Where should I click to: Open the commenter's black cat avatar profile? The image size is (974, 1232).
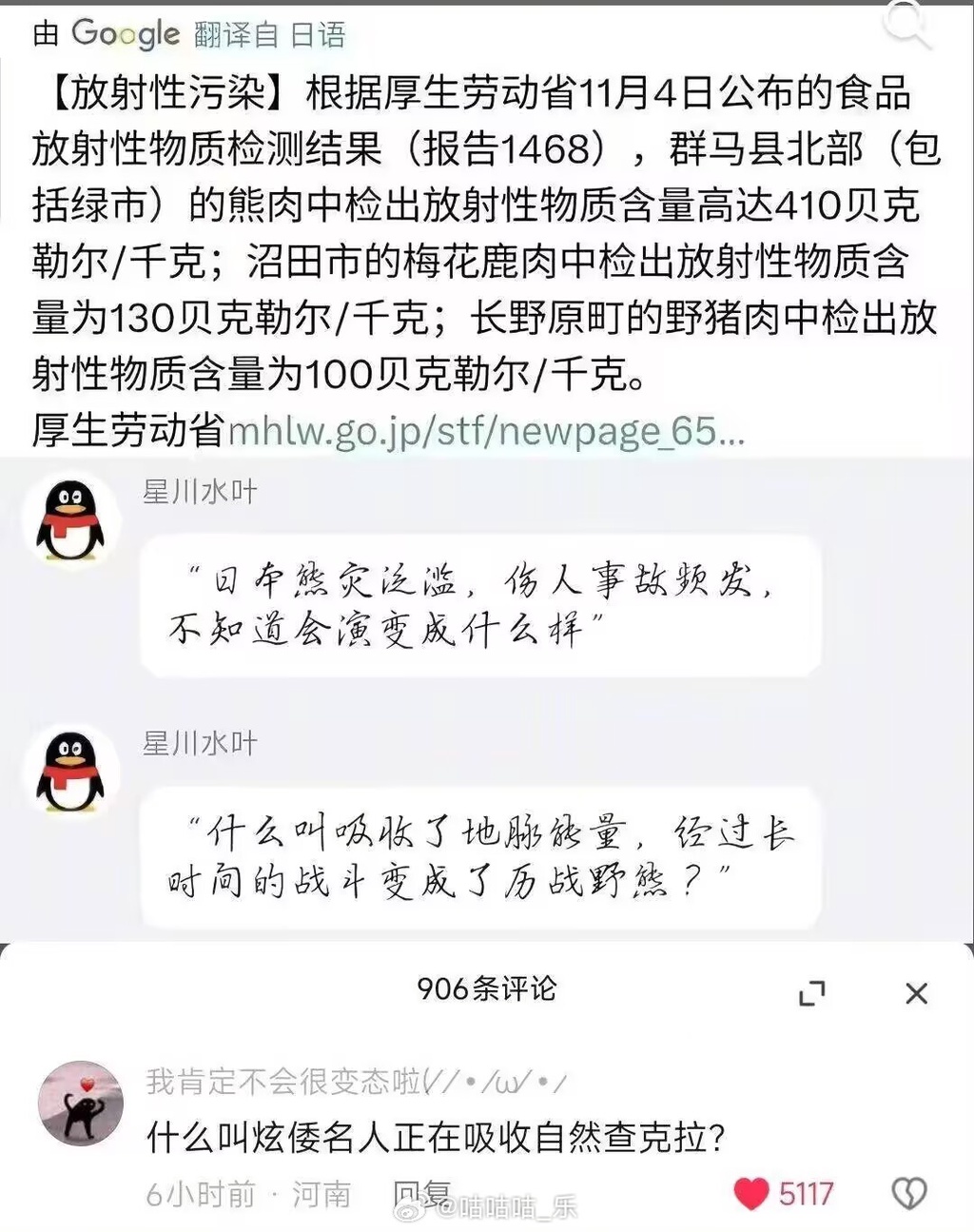tap(81, 1104)
